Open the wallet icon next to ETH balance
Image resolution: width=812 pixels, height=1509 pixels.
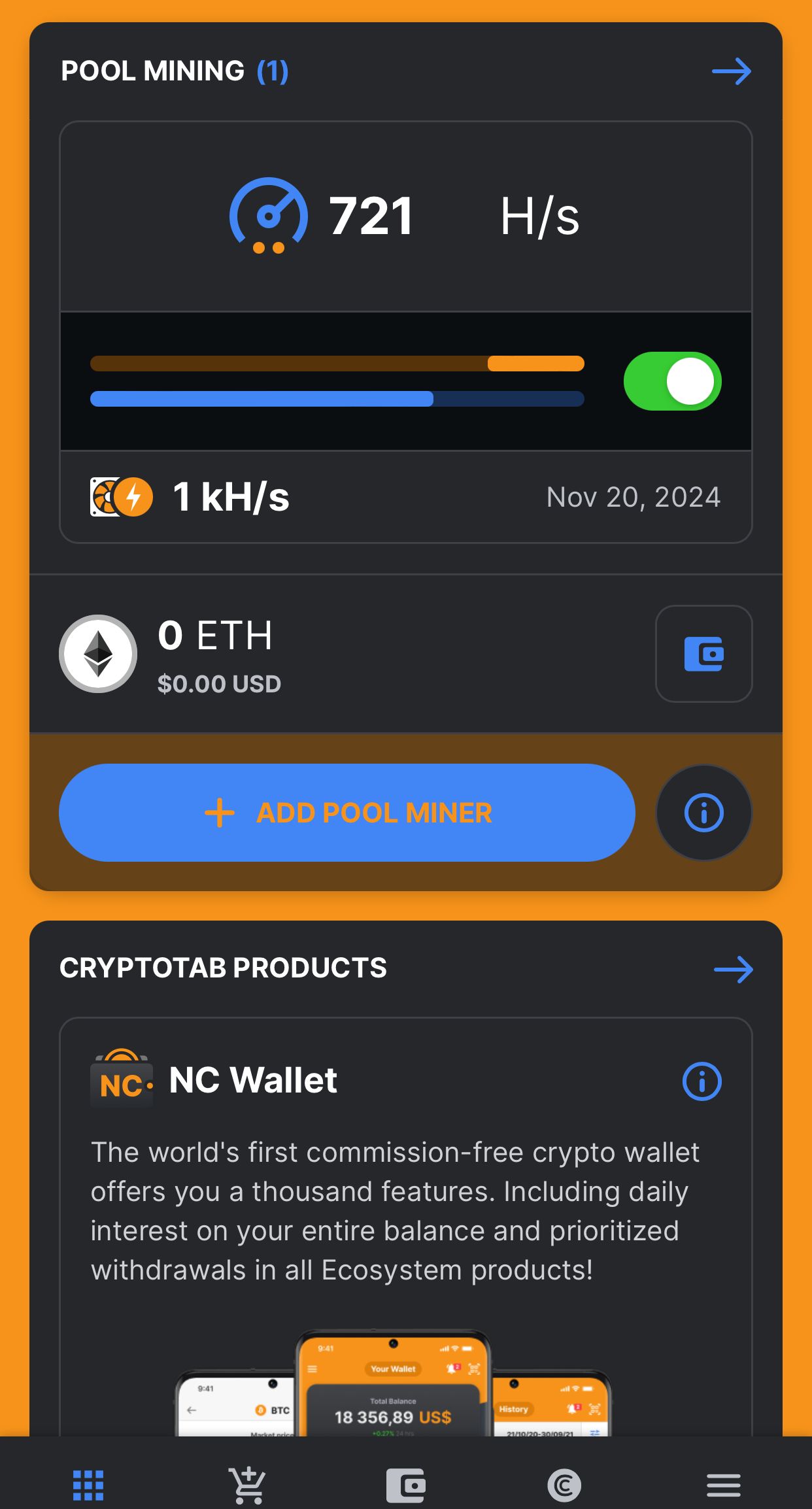pyautogui.click(x=705, y=654)
